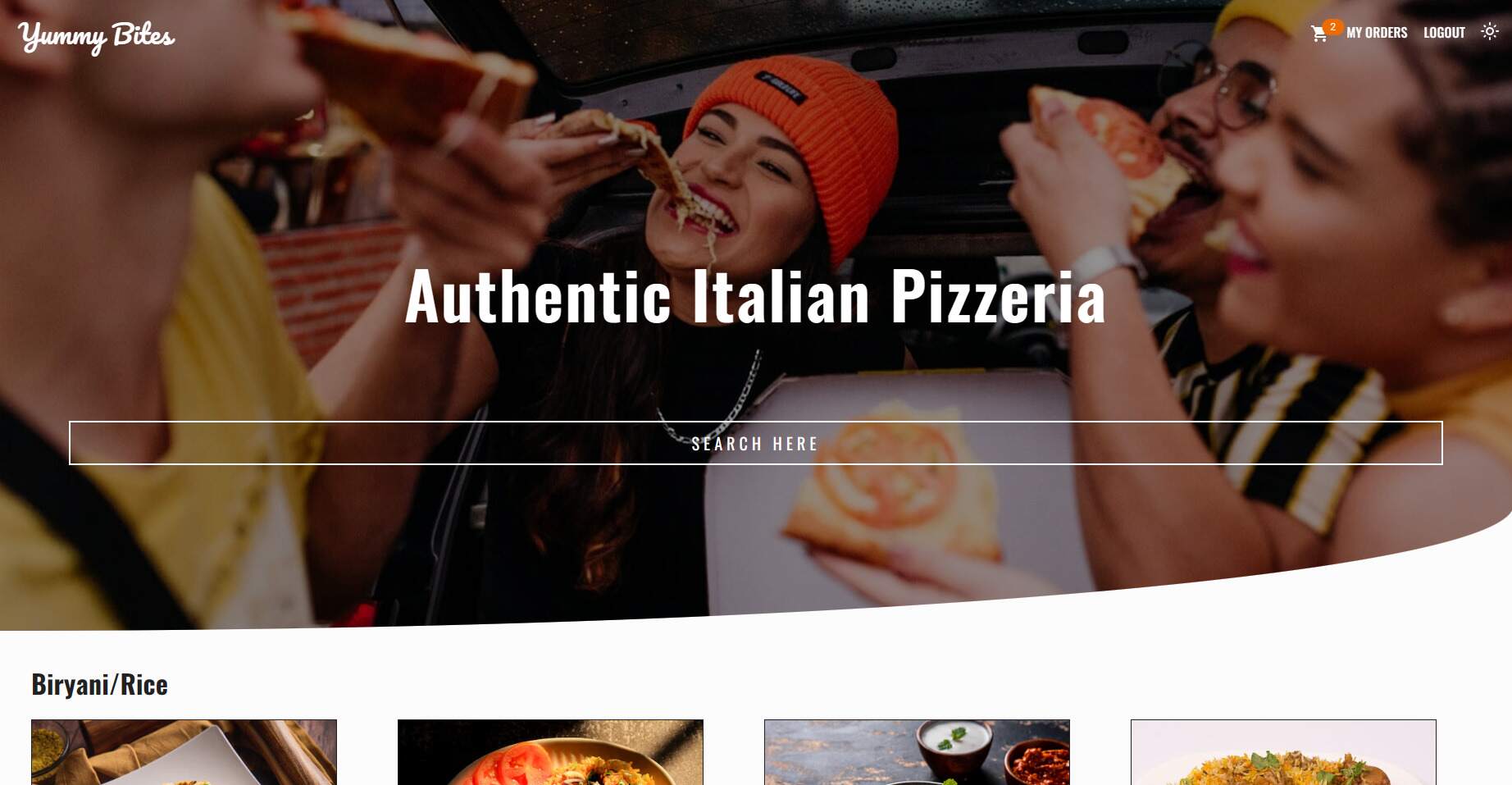Screen dimensions: 1512x785
Task: Go to Yummy Bites home
Action: click(96, 36)
